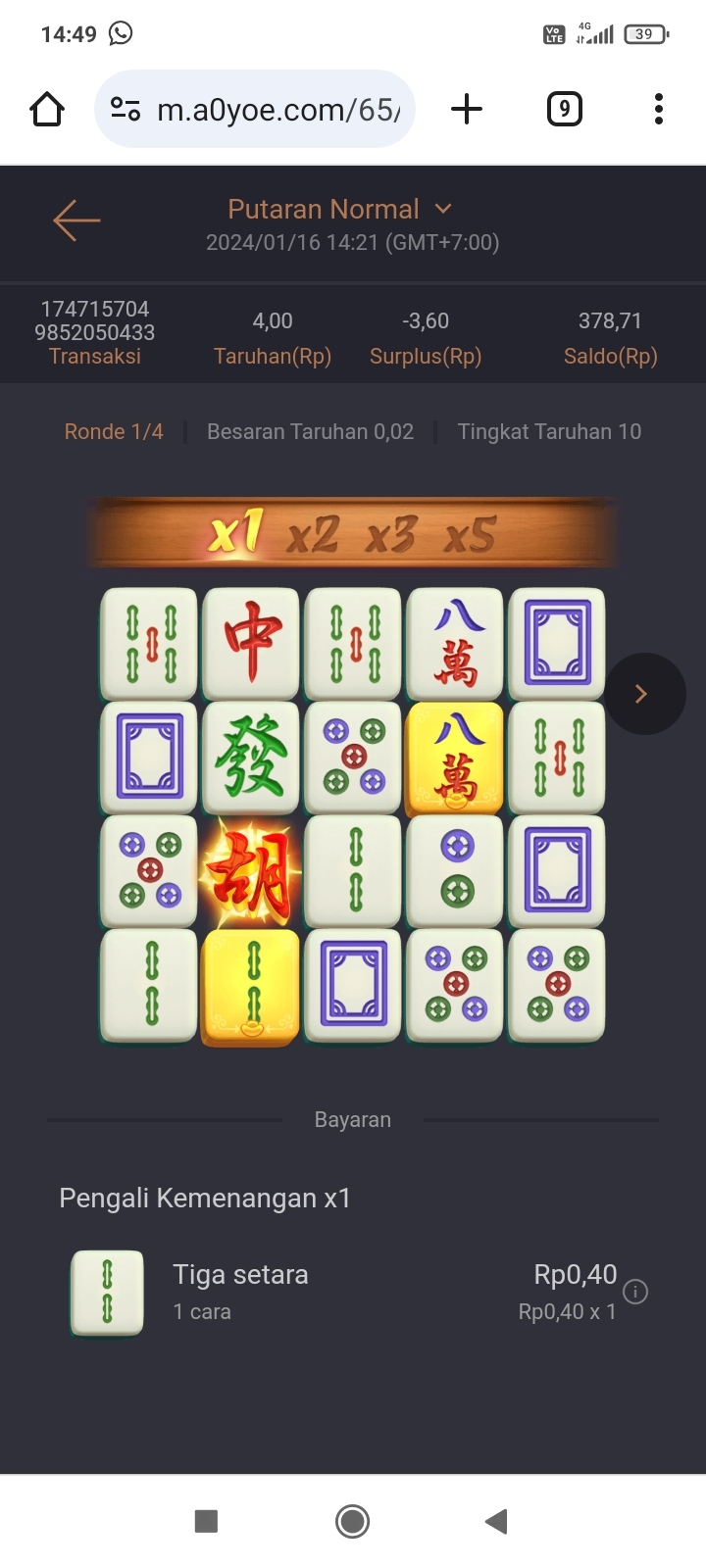706x1568 pixels.
Task: Tap the system home button
Action: click(x=352, y=1521)
